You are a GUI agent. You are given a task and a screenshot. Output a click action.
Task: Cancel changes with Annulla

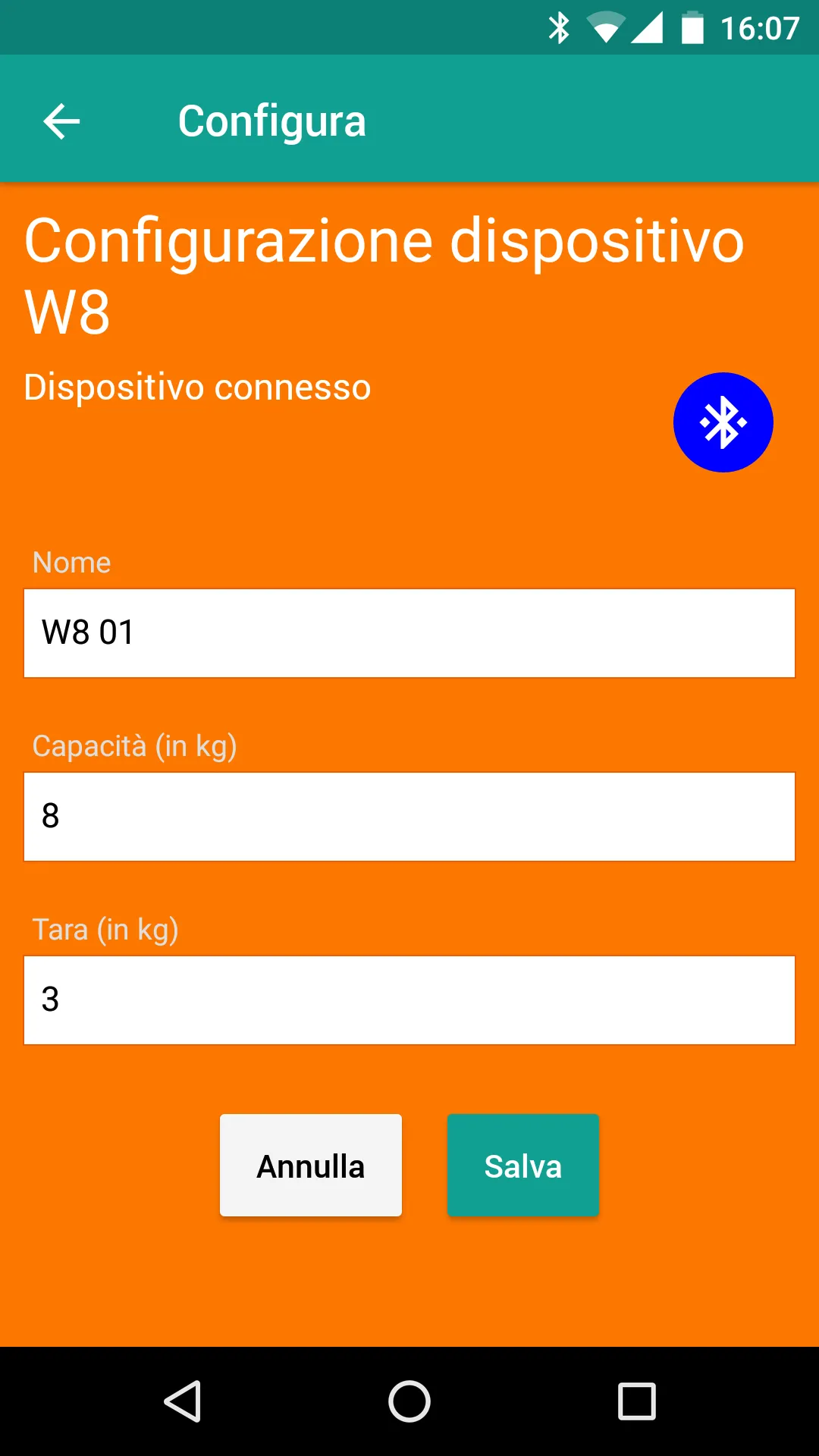(311, 1166)
